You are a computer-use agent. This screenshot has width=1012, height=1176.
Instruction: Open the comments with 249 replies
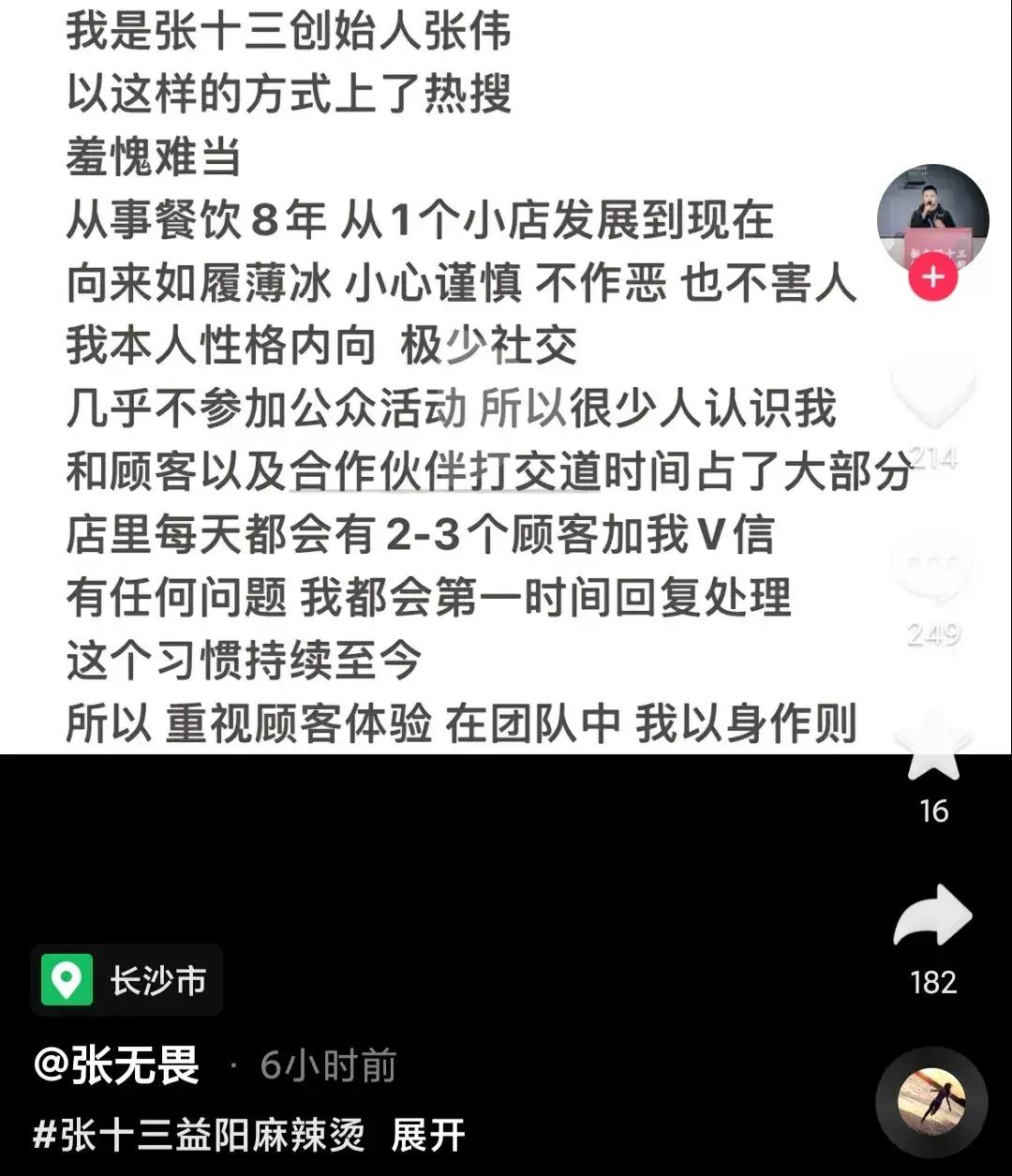pyautogui.click(x=933, y=569)
